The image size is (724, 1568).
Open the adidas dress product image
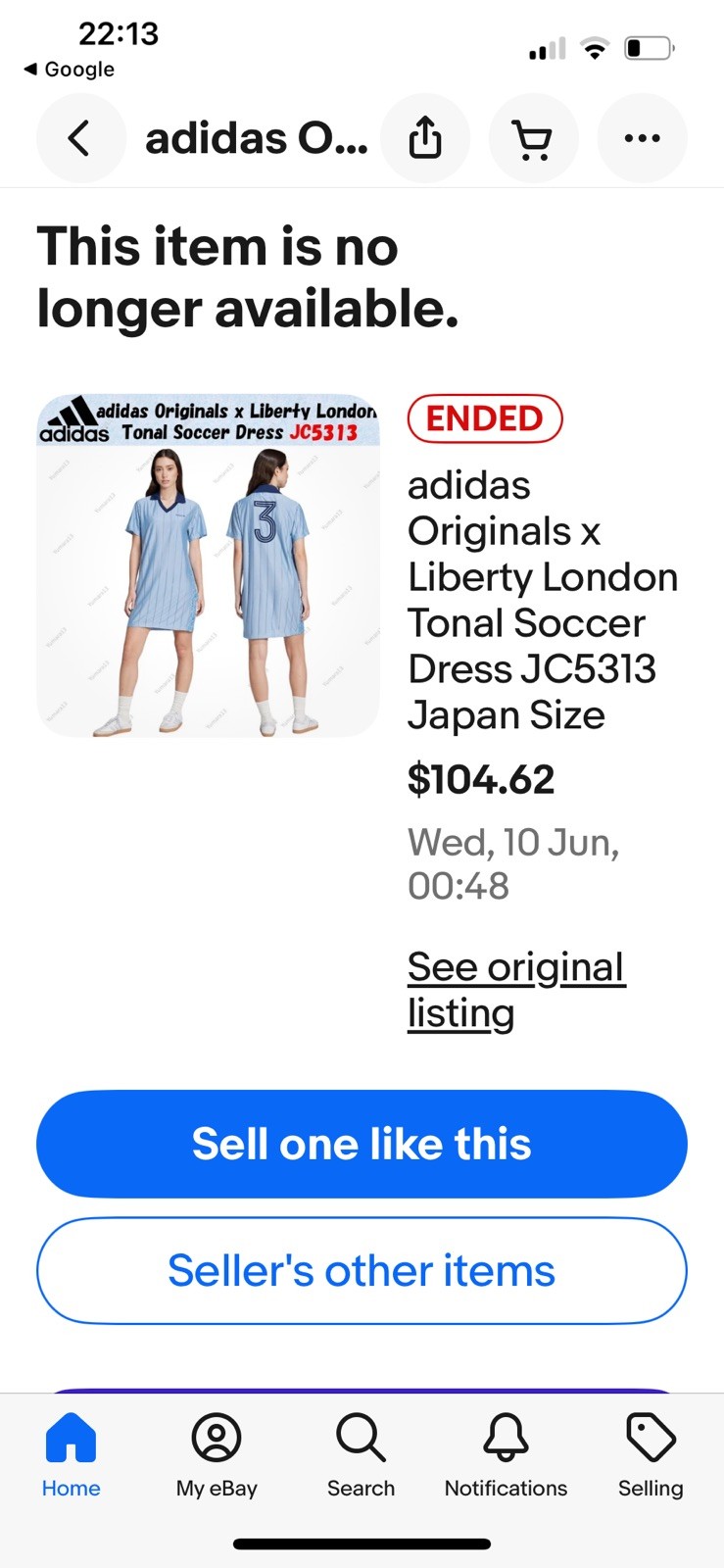[208, 565]
